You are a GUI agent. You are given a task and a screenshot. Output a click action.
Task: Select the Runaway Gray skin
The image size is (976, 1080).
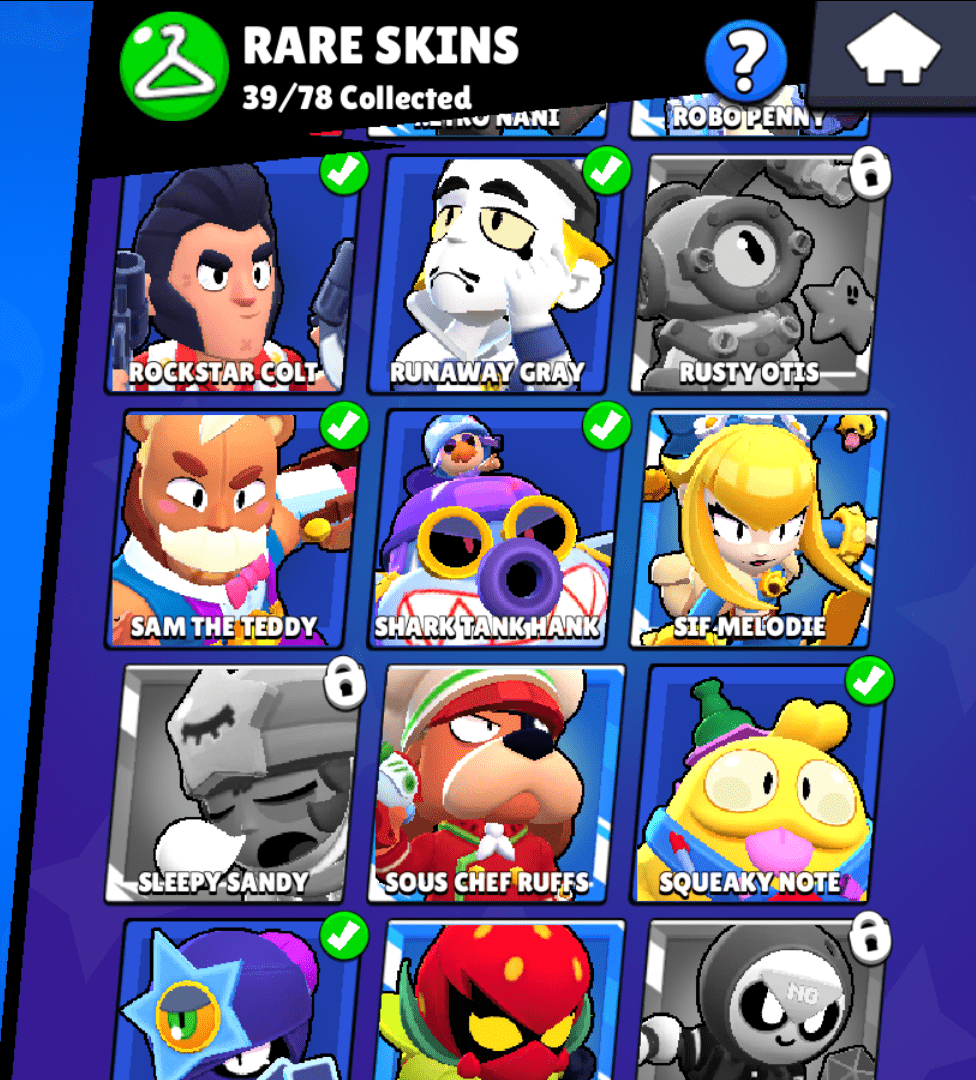(500, 275)
